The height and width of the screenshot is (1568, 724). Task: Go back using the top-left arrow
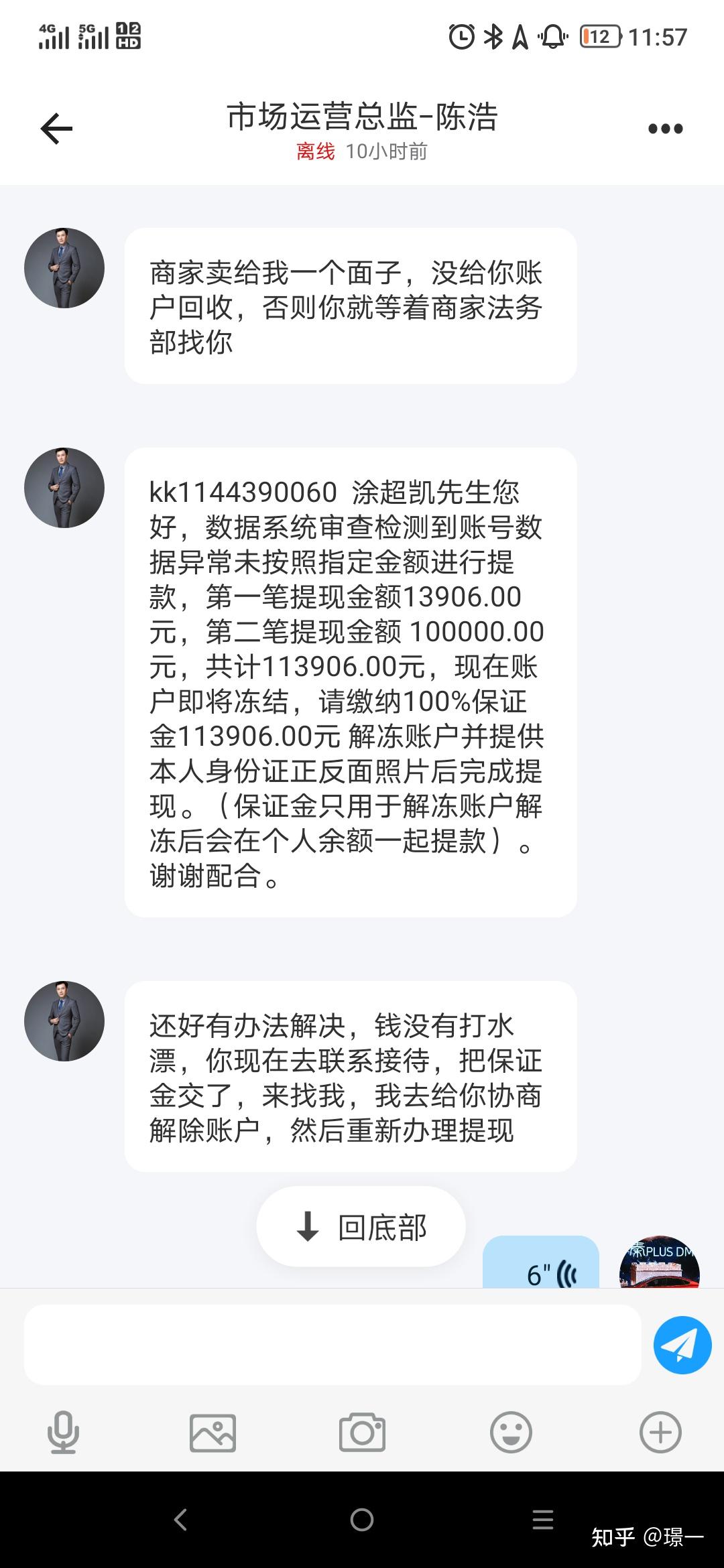(56, 128)
